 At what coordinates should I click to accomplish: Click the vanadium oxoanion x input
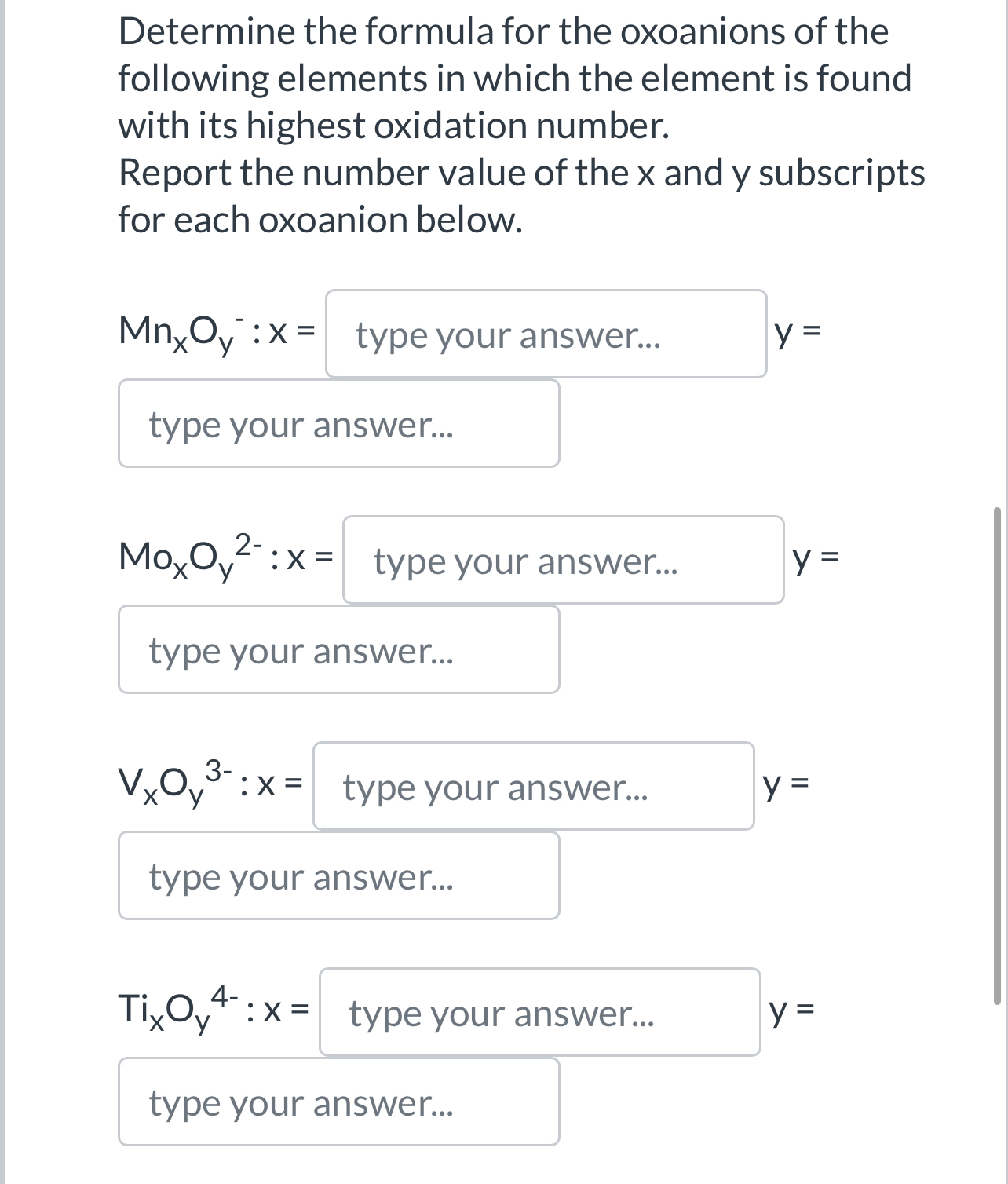pos(534,787)
